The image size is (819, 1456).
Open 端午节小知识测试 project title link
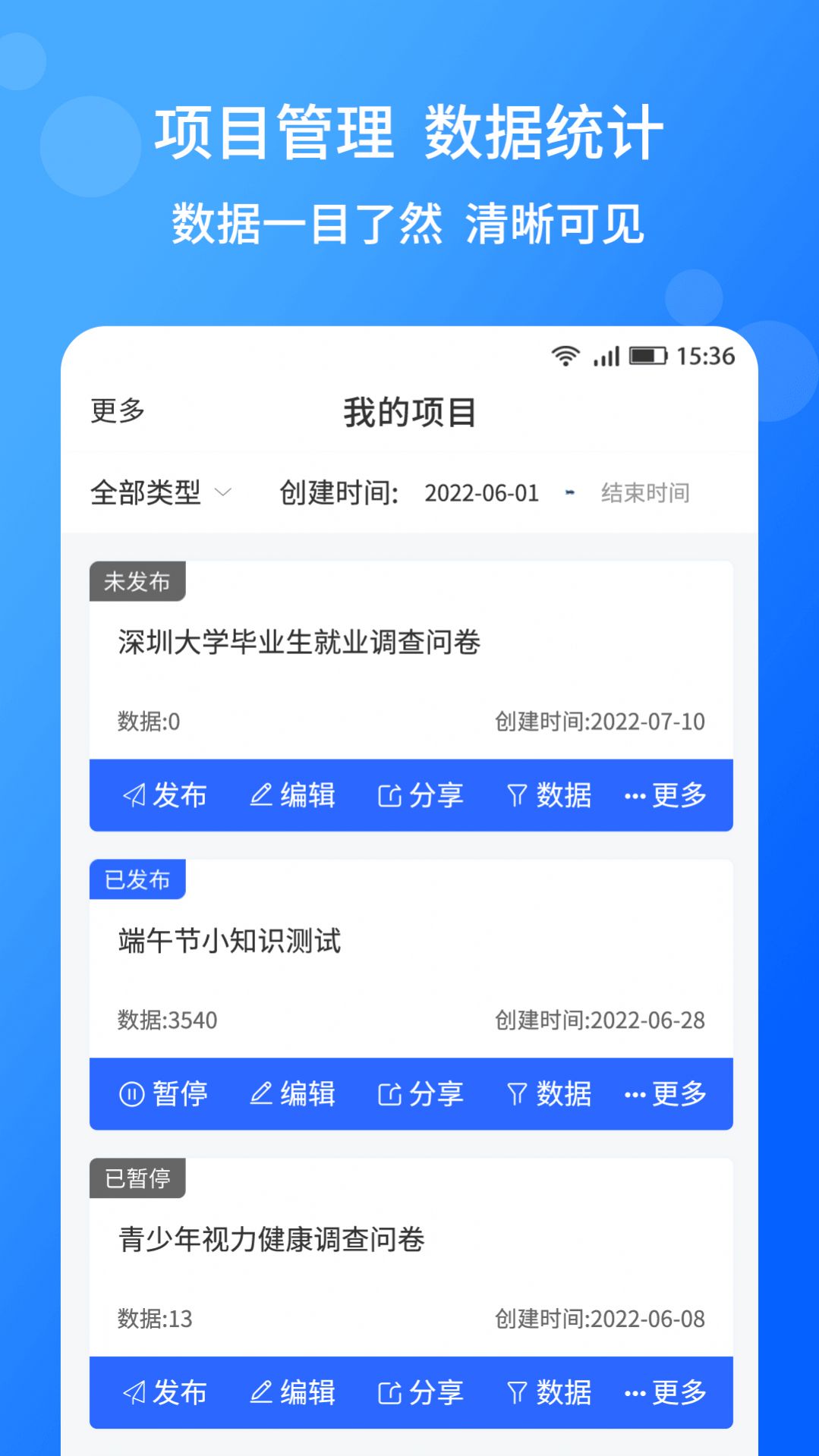click(x=229, y=941)
